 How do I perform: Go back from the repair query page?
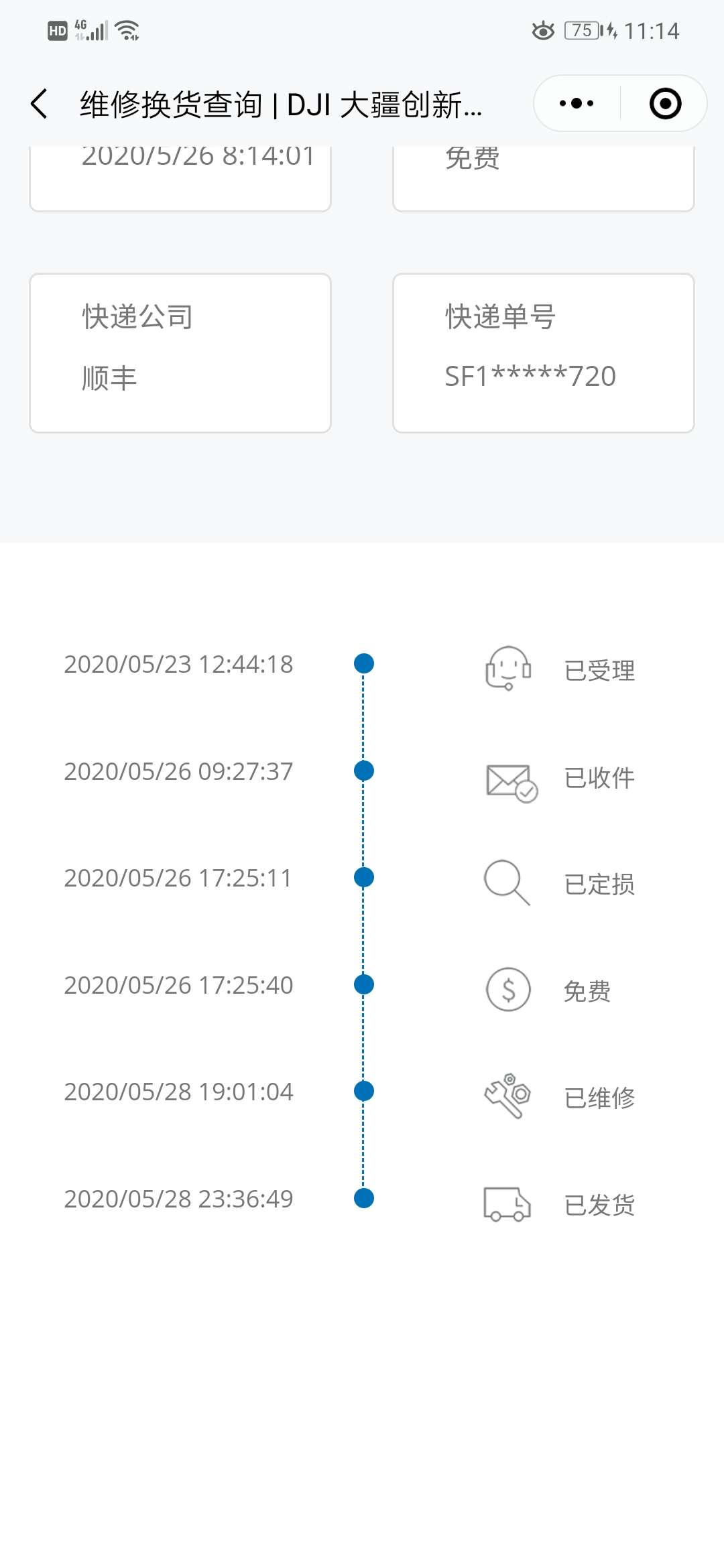[x=40, y=104]
